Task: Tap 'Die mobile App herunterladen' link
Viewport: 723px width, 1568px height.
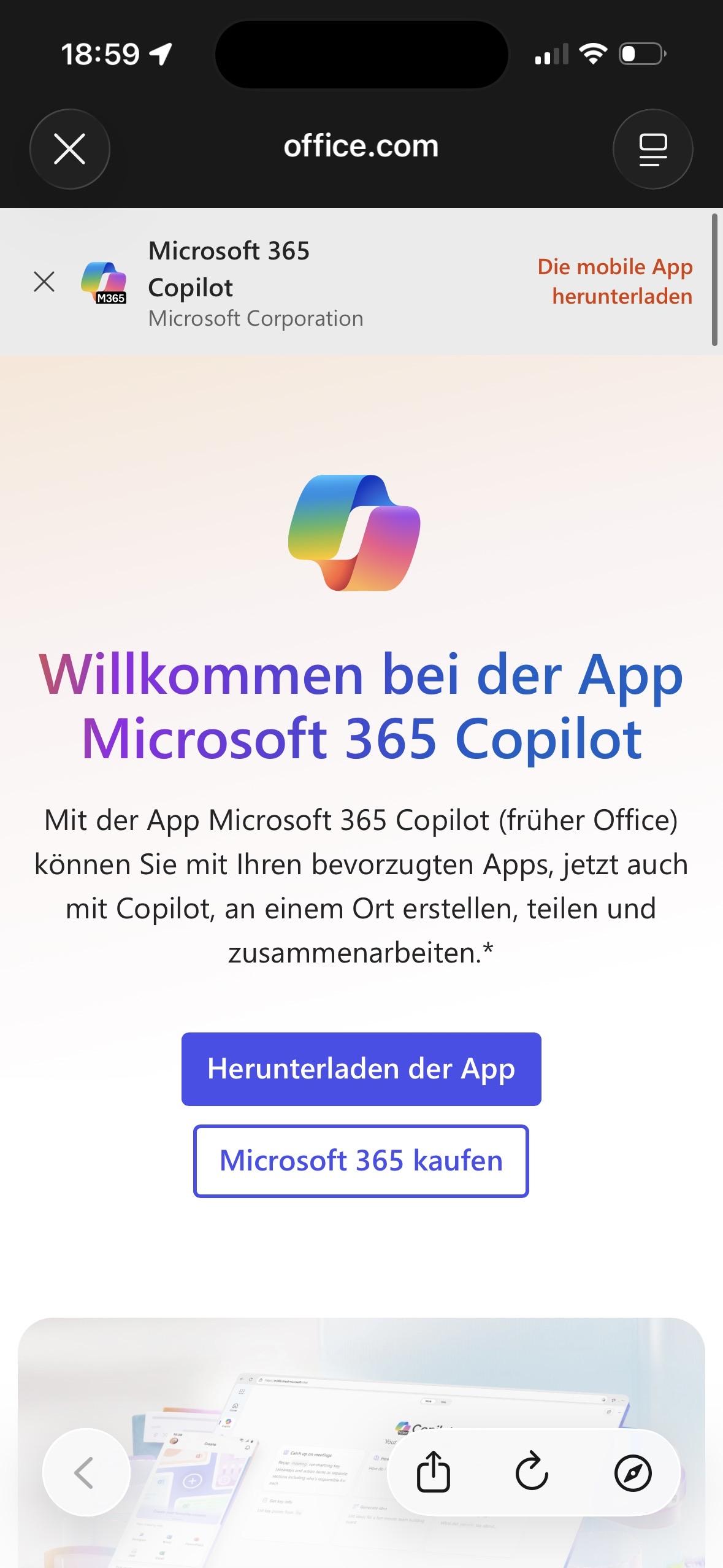Action: [x=614, y=282]
